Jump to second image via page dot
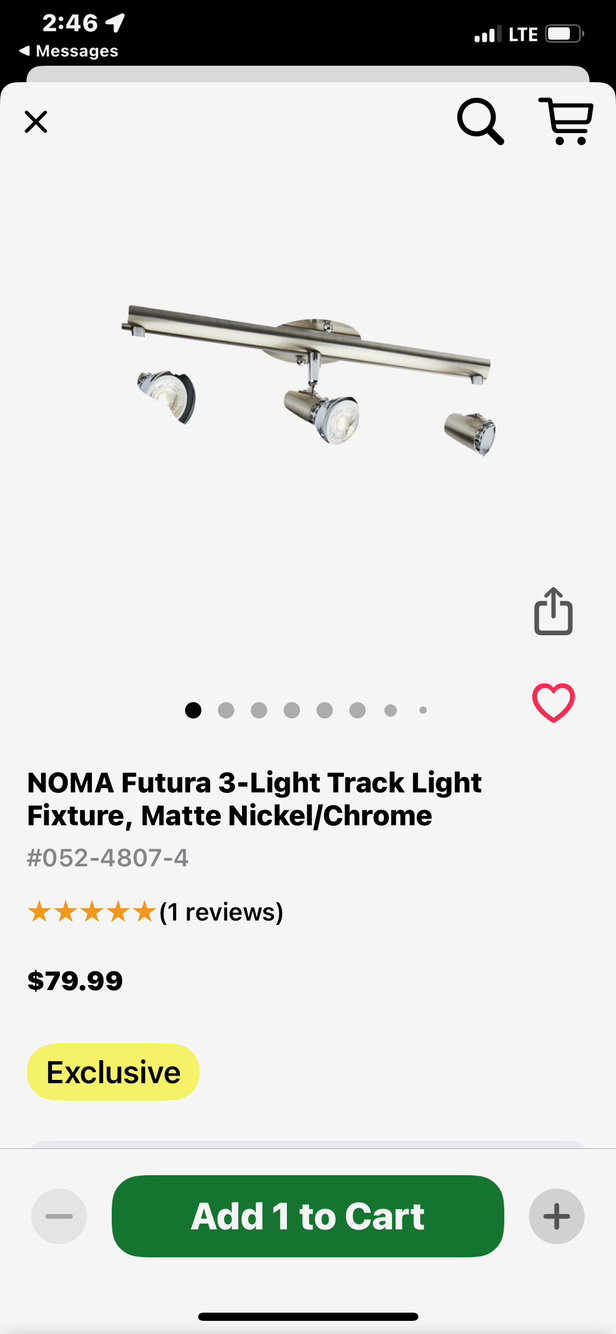Screen dimensions: 616x1334 click(x=226, y=710)
